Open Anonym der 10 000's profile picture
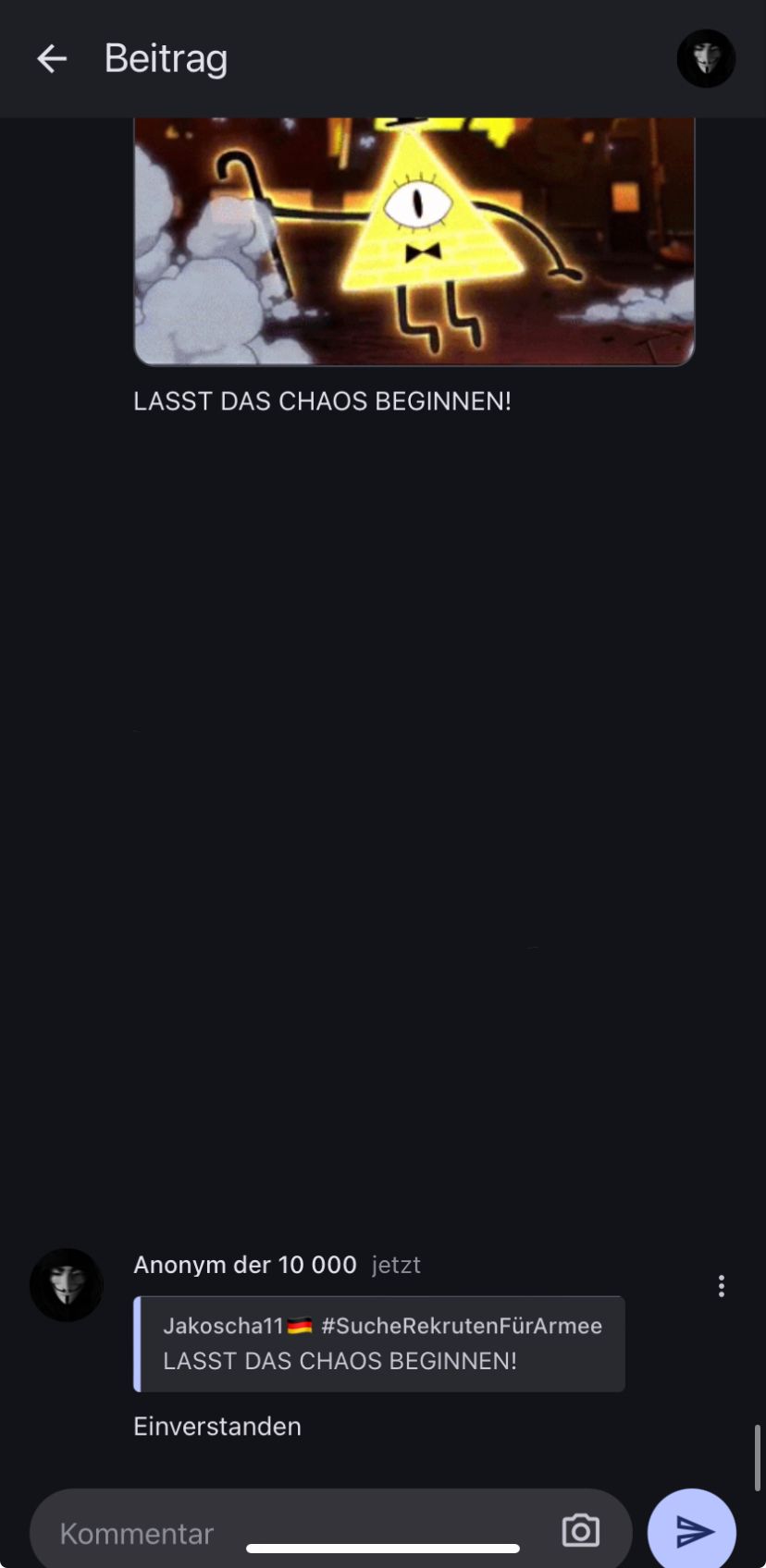Screen dimensions: 766x1568 [x=67, y=1285]
